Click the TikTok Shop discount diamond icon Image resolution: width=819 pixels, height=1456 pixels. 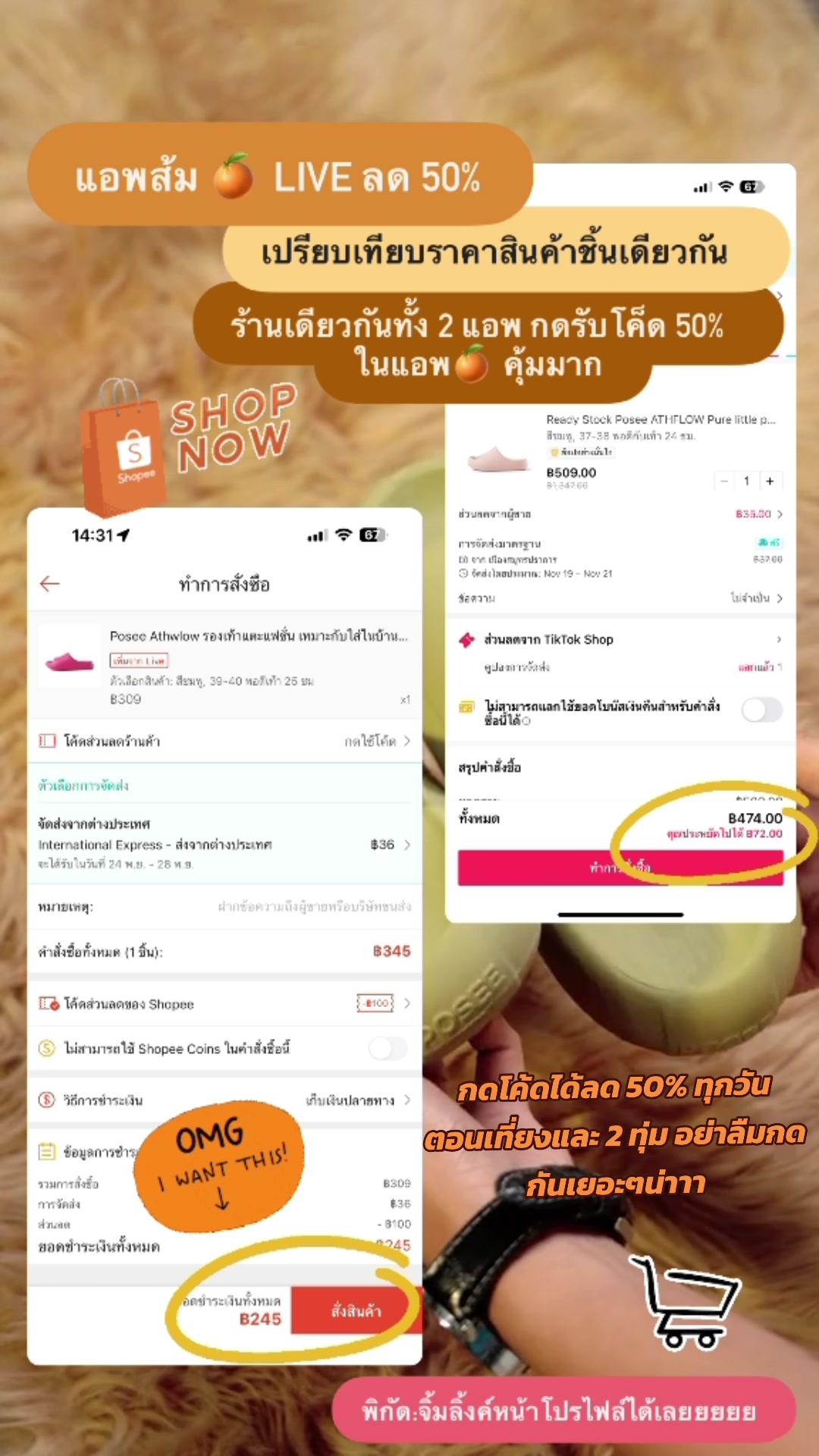point(467,640)
